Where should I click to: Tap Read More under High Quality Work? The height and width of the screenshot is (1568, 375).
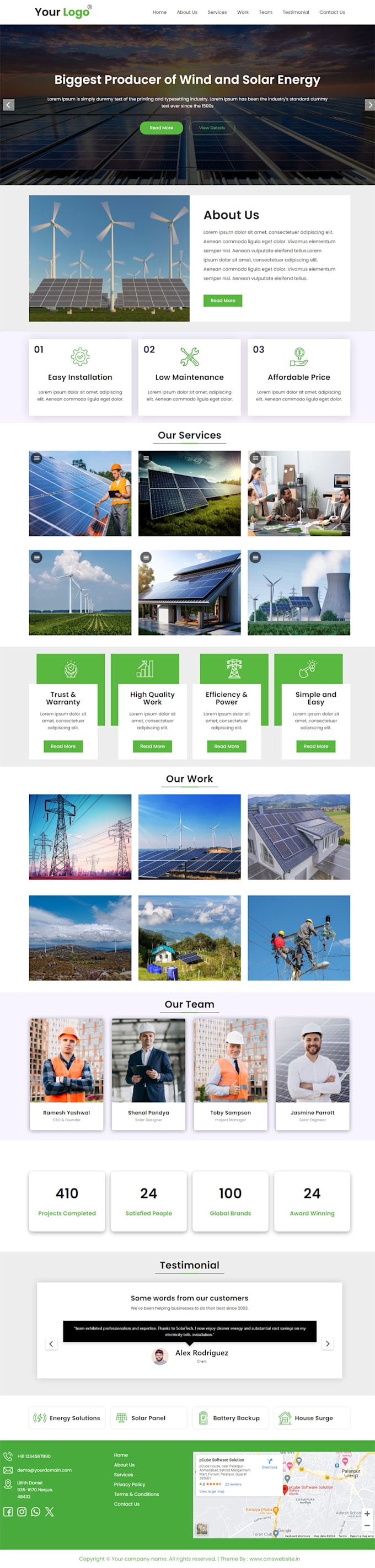[152, 746]
